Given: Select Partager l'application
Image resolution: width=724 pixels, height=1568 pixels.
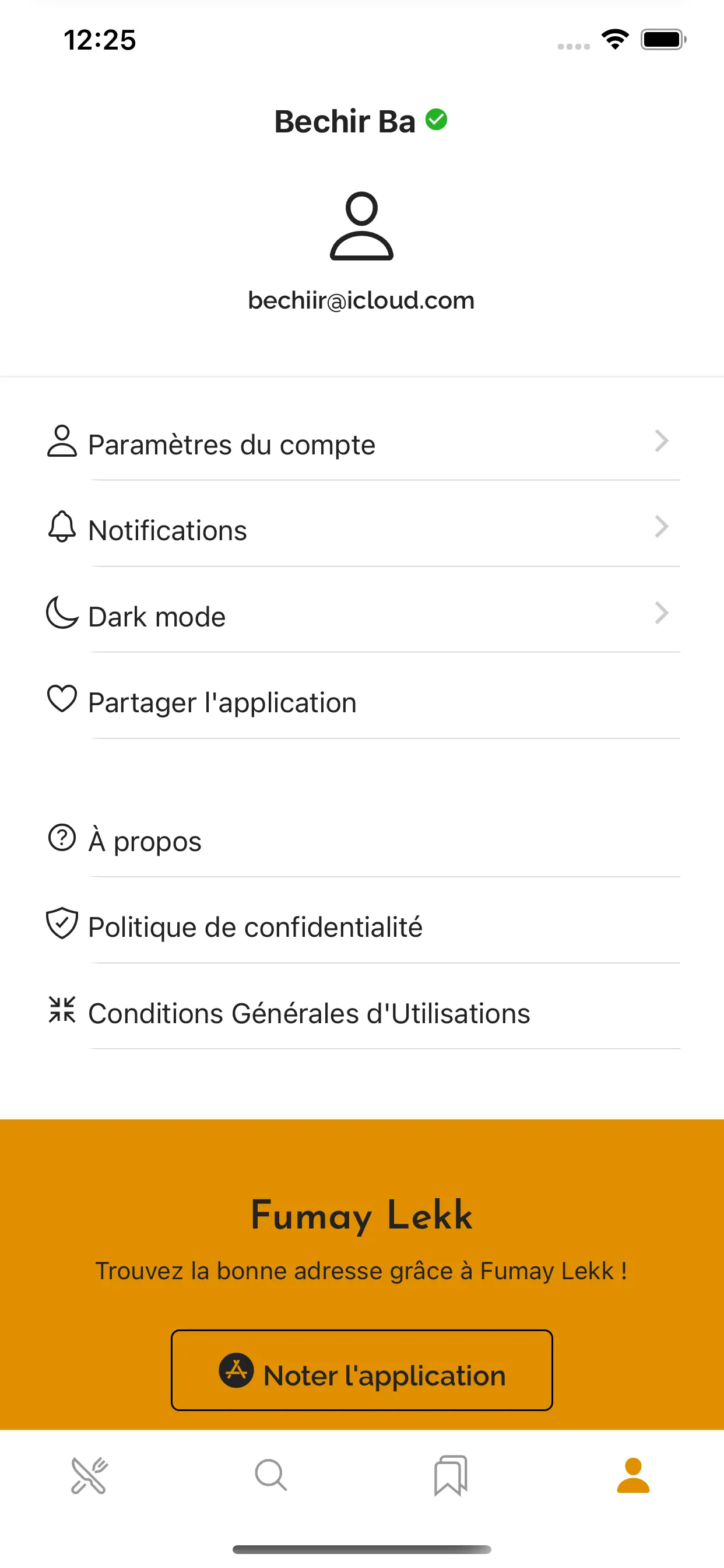Looking at the screenshot, I should [362, 701].
